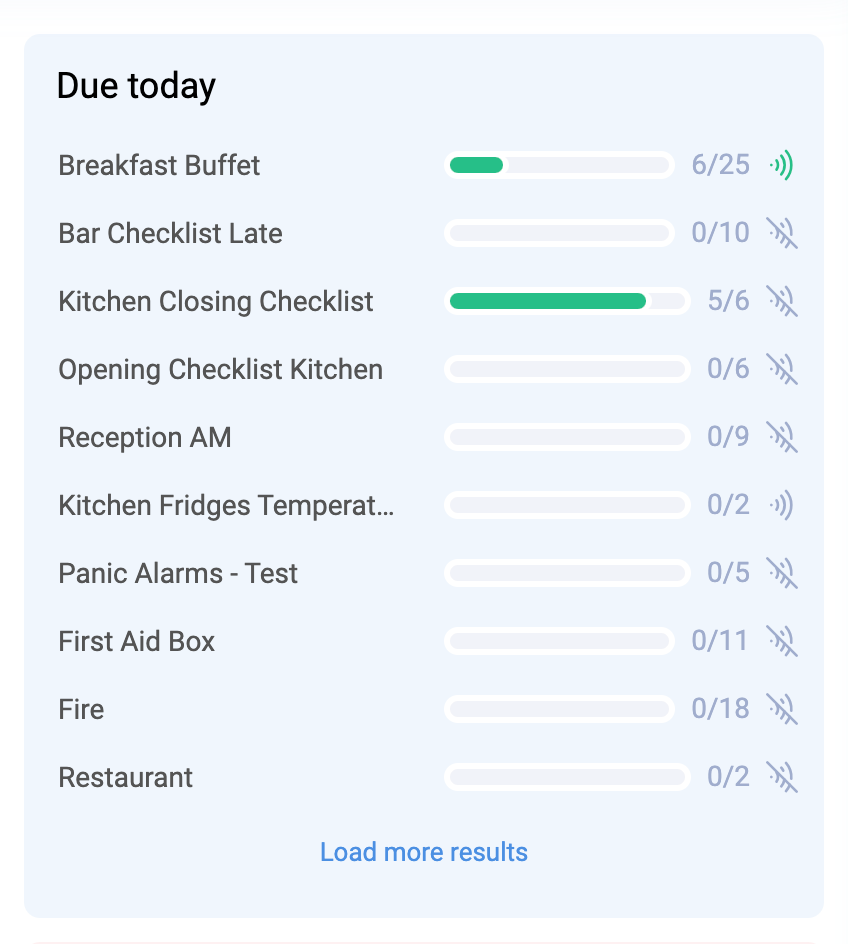The width and height of the screenshot is (848, 944).
Task: Click the Kitchen Closing Checklist progress bar
Action: (567, 300)
